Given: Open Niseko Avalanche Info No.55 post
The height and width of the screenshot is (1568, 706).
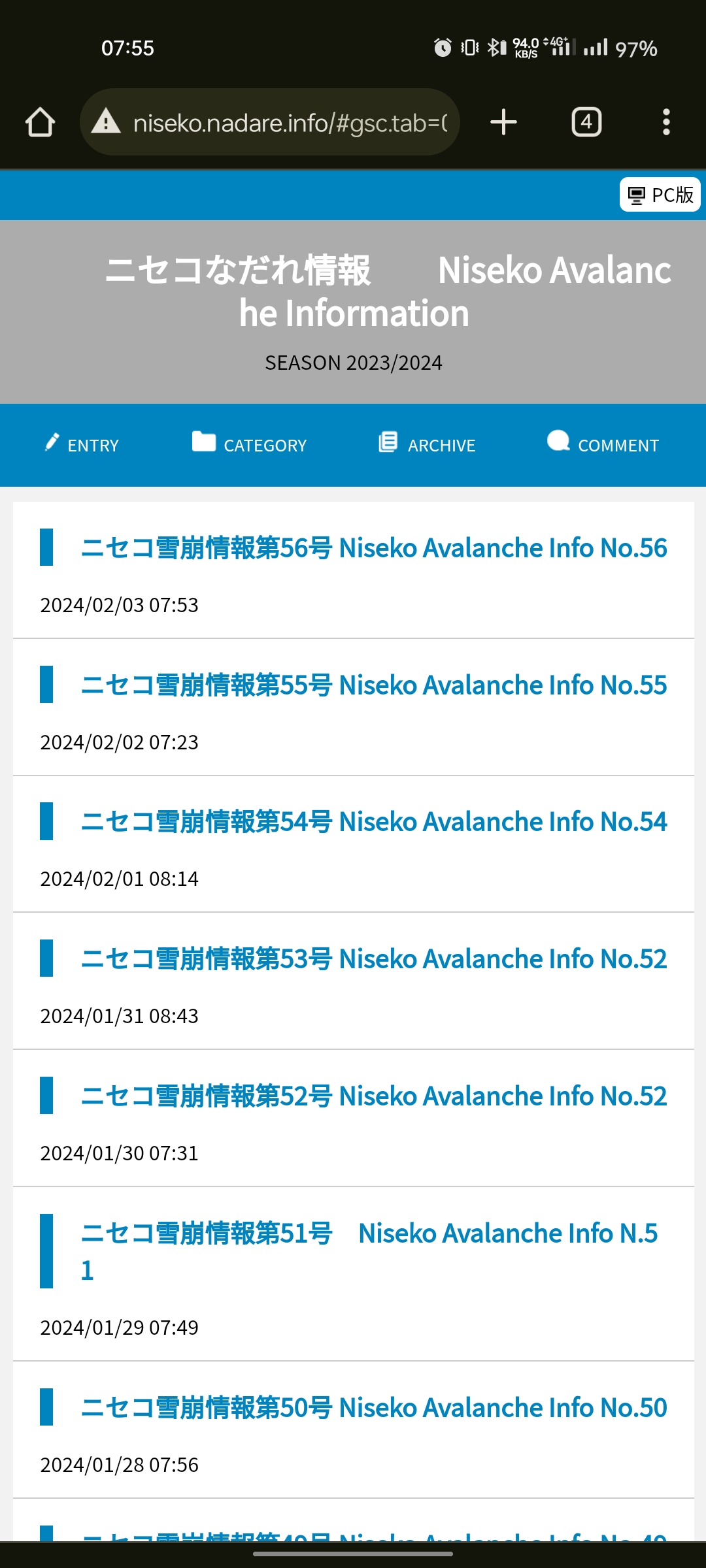Looking at the screenshot, I should [373, 685].
